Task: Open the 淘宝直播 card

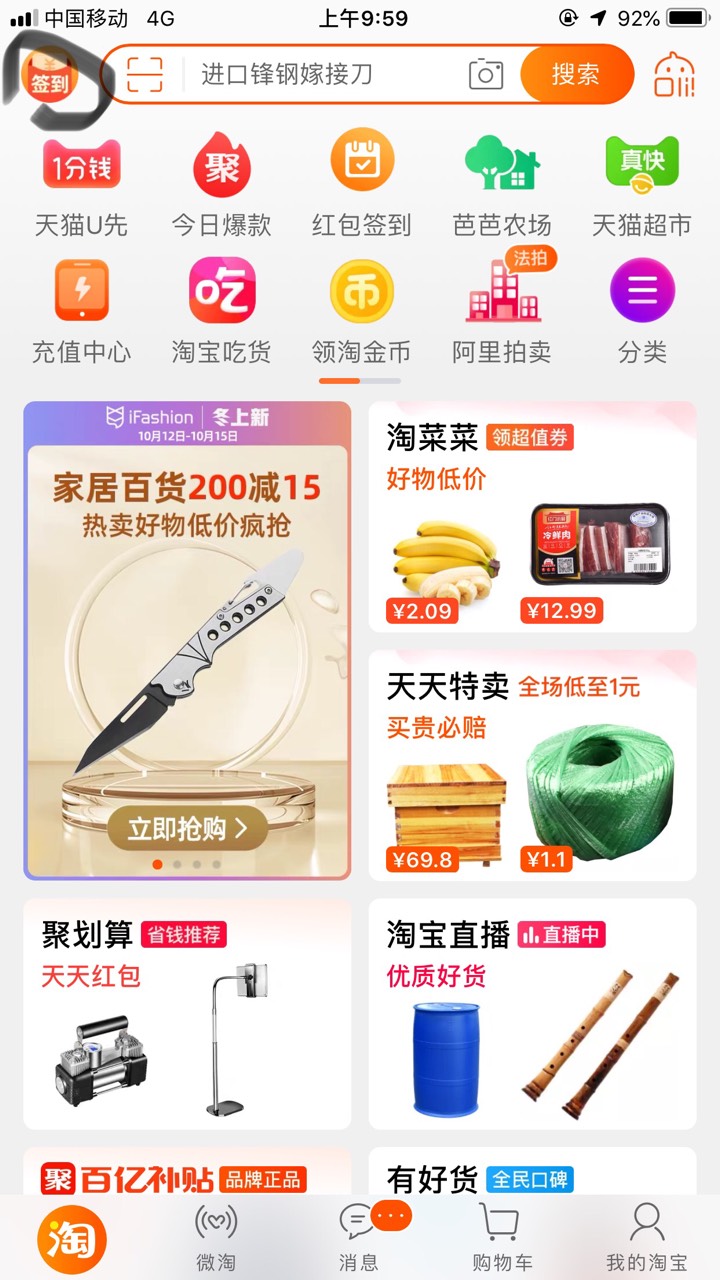Action: pyautogui.click(x=532, y=1013)
